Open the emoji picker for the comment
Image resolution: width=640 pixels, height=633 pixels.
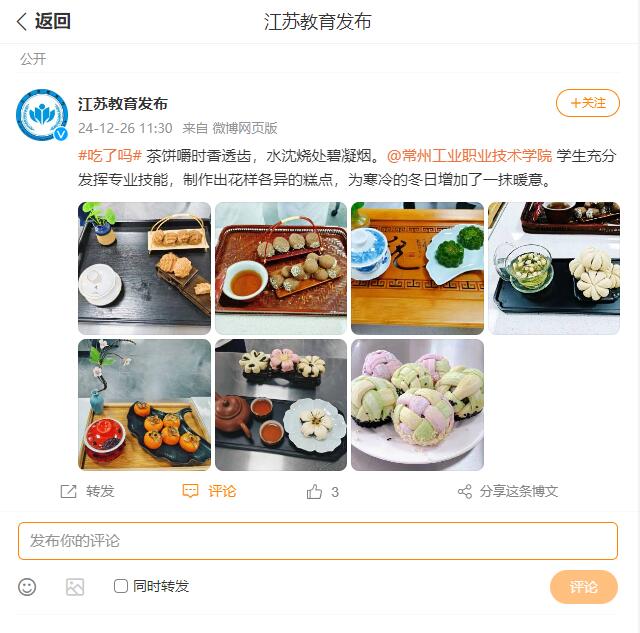pos(28,587)
